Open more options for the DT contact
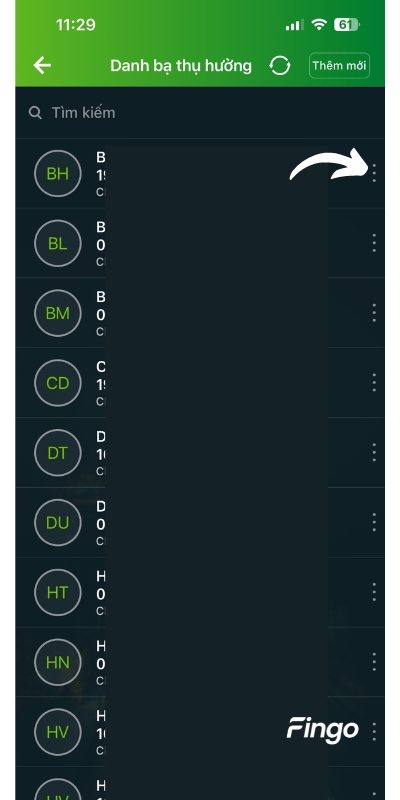 [x=374, y=453]
